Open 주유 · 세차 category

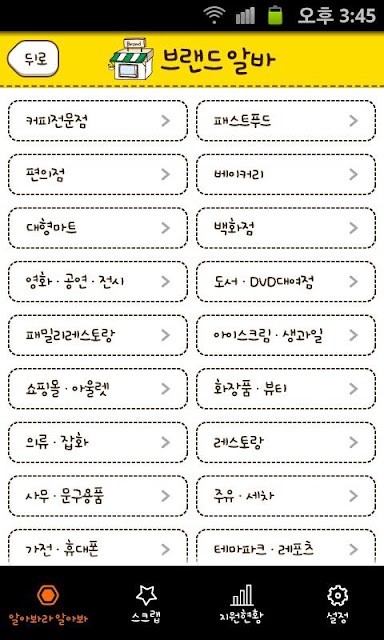tap(286, 496)
